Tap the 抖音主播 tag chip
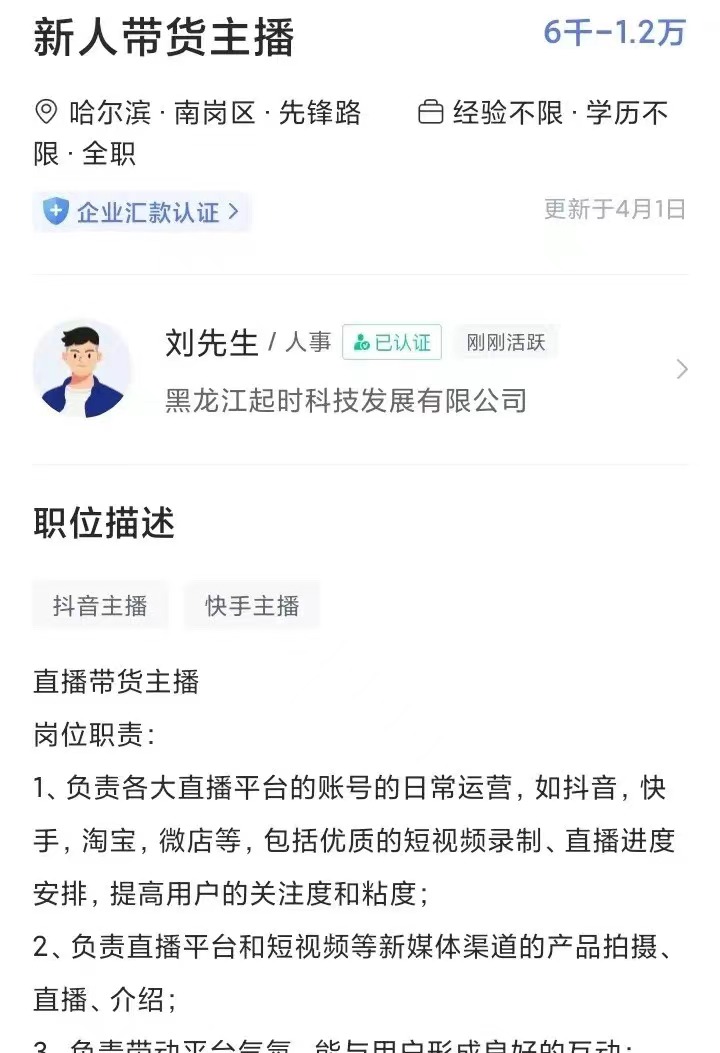 pos(100,605)
